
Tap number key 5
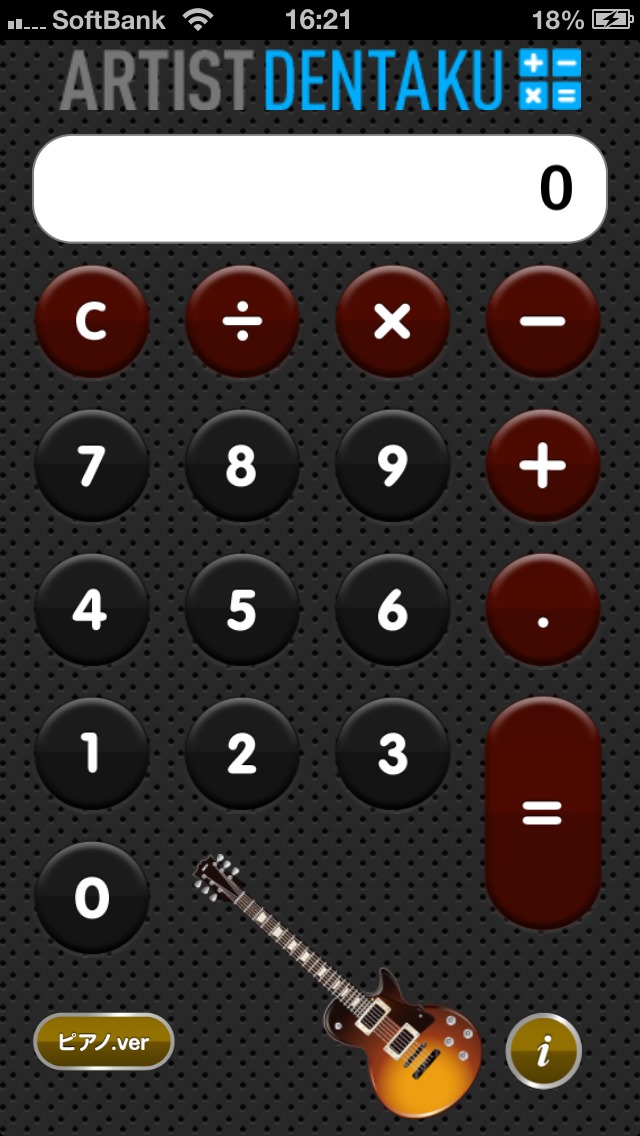[x=242, y=610]
